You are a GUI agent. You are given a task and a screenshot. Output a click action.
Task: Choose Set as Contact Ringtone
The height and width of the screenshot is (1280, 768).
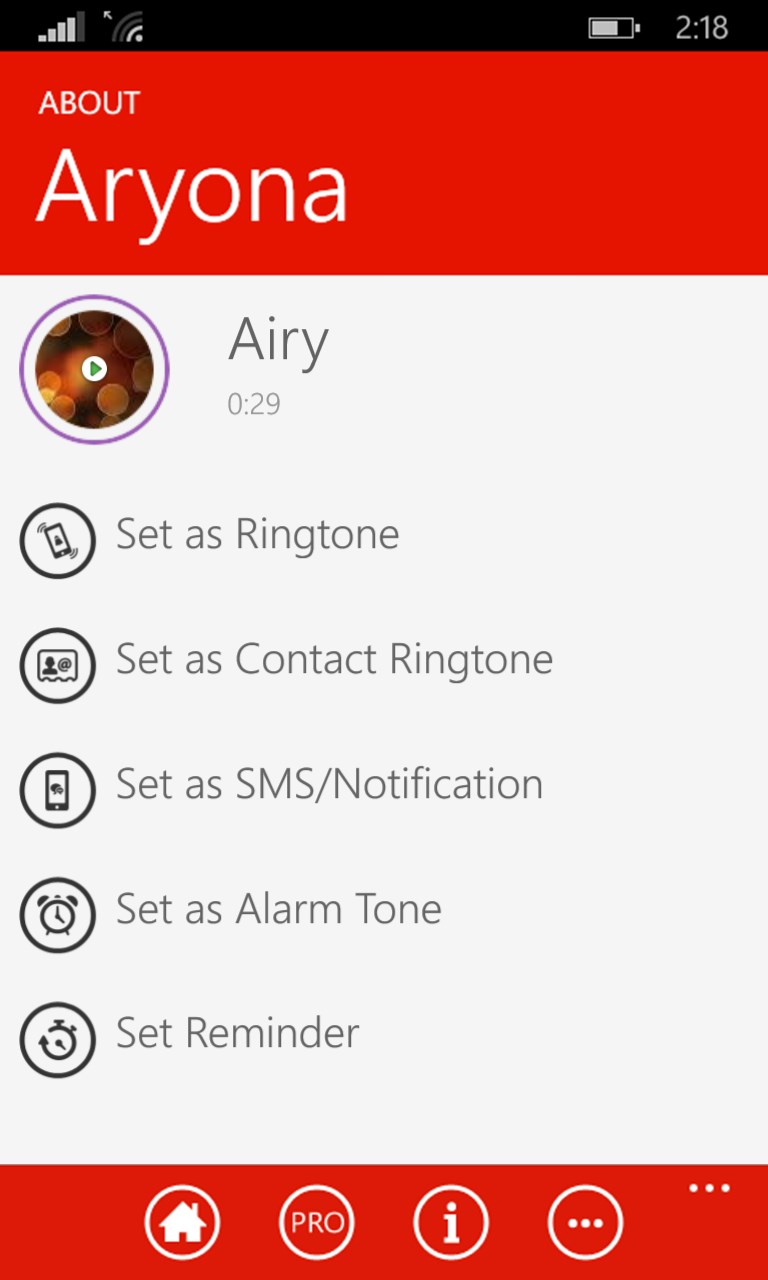[334, 660]
